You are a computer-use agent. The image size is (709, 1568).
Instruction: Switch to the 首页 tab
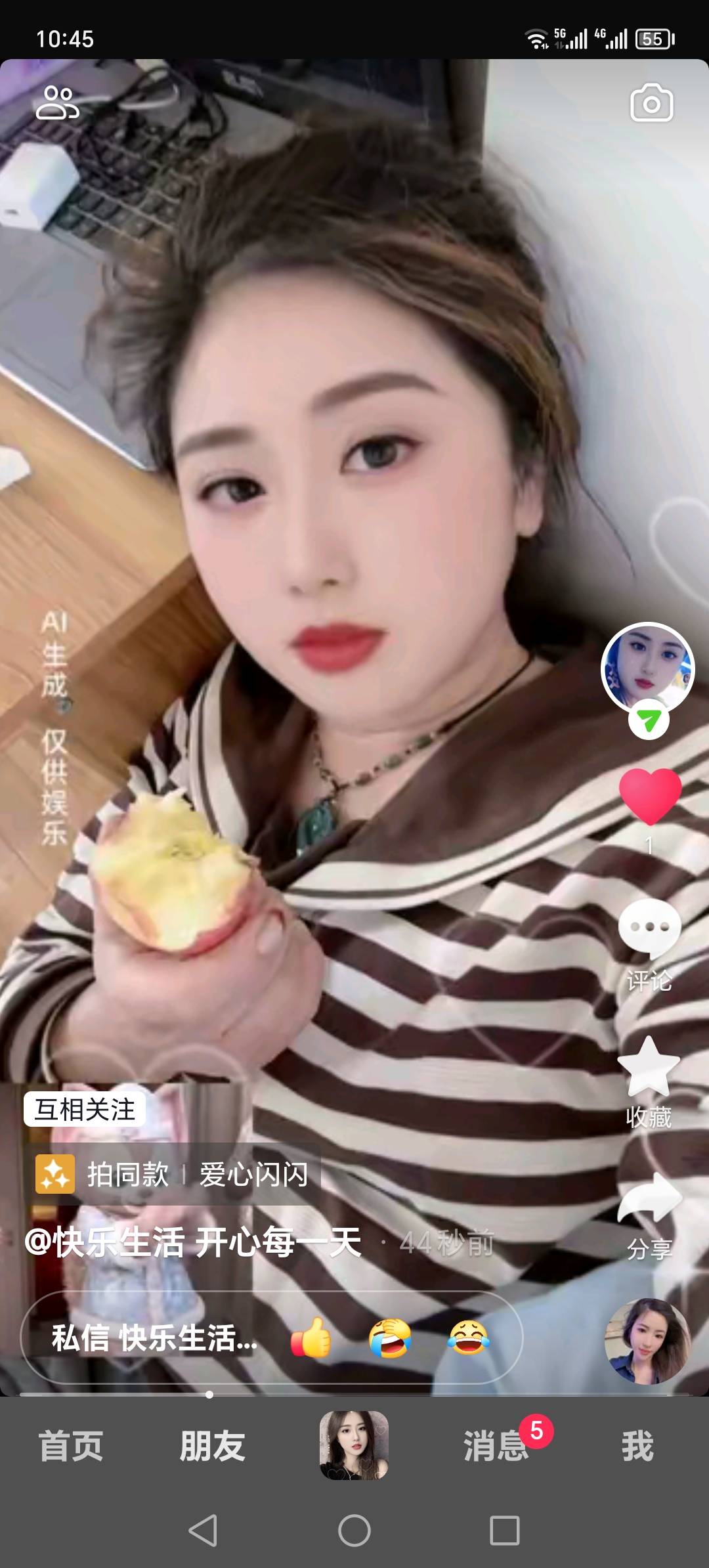coord(71,1445)
